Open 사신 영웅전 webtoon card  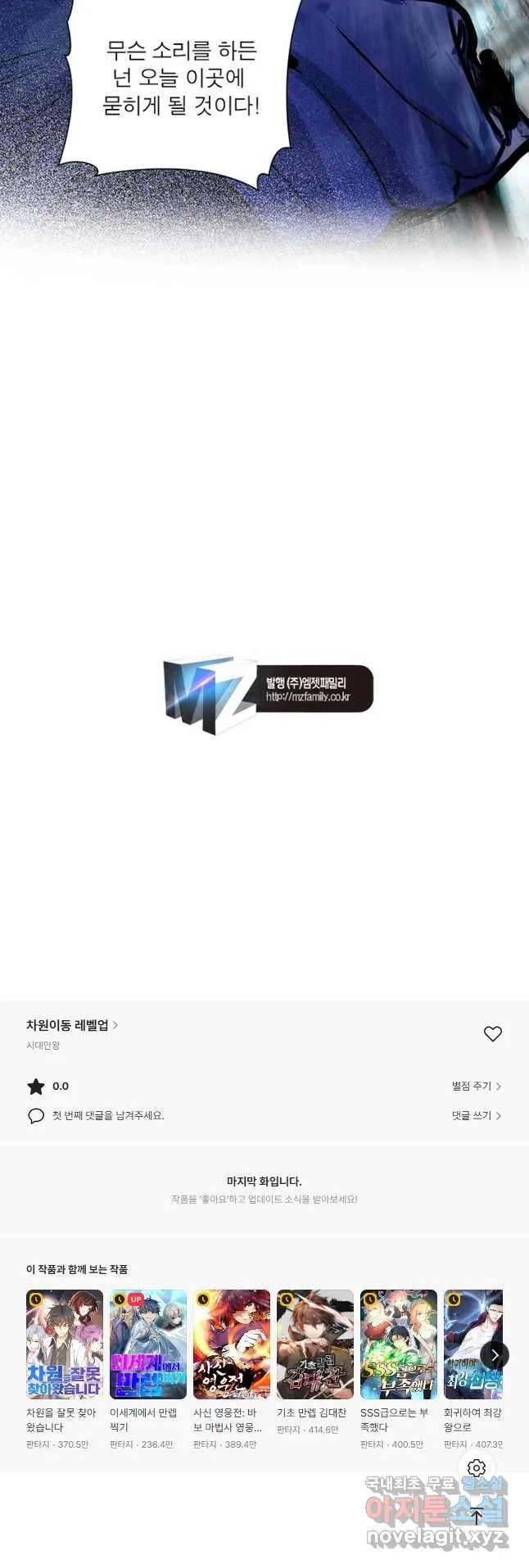[x=232, y=1344]
